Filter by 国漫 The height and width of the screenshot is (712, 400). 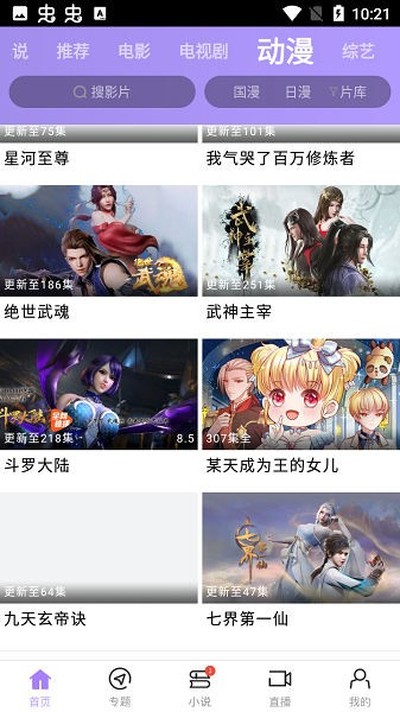coord(247,92)
